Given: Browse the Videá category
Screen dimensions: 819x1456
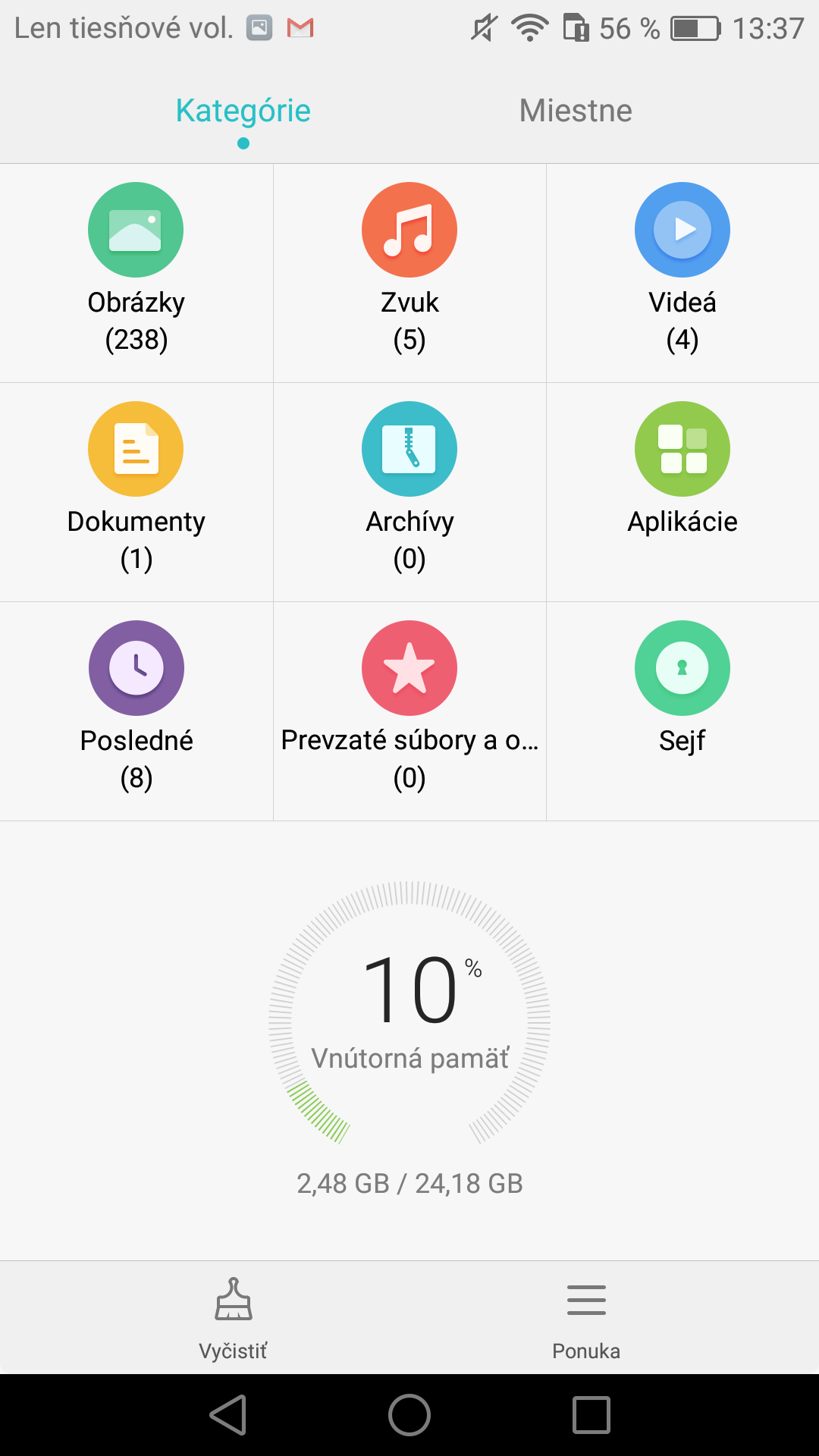Looking at the screenshot, I should point(682,273).
